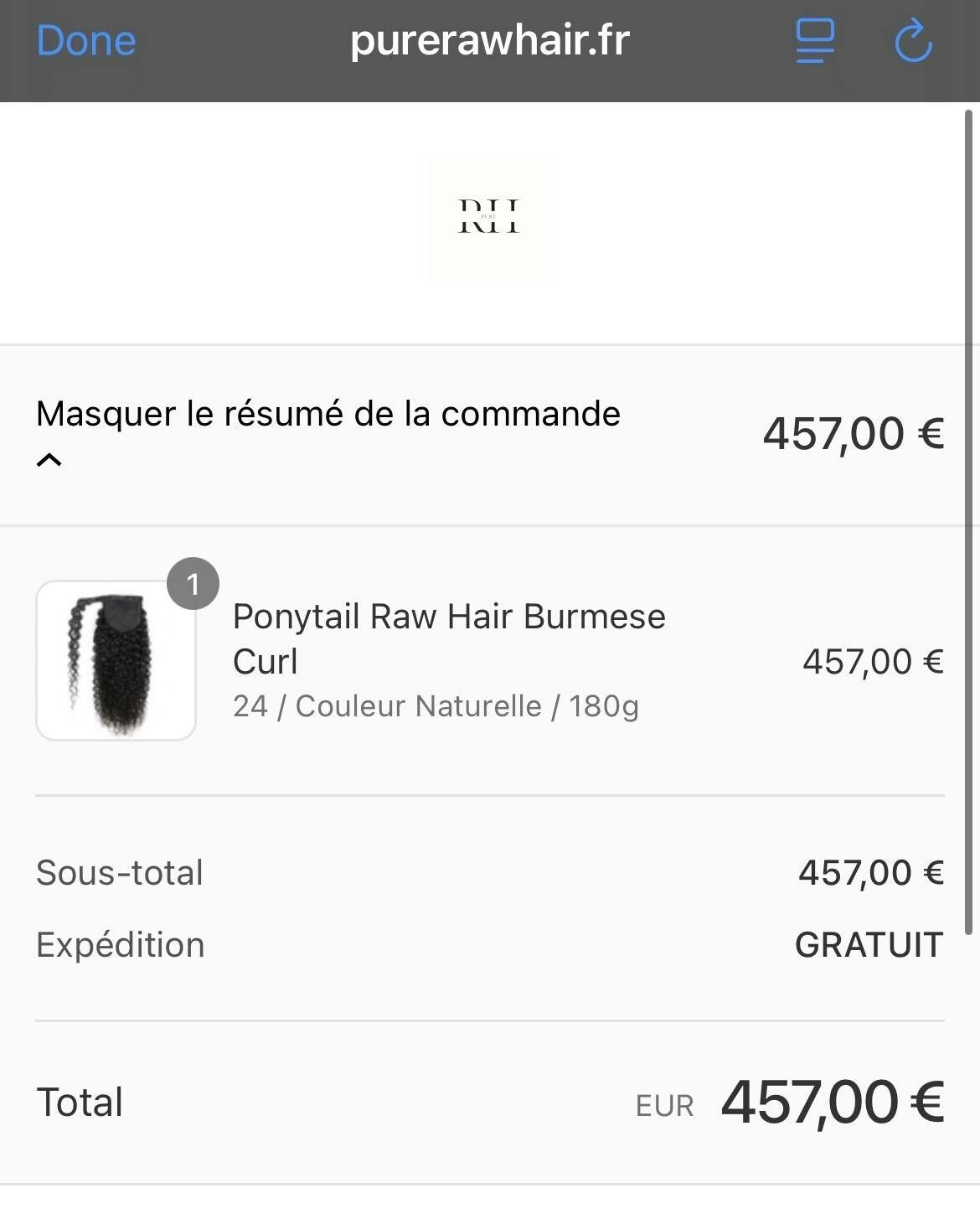The image size is (980, 1219).
Task: Tap Done to close the browser
Action: 86,41
